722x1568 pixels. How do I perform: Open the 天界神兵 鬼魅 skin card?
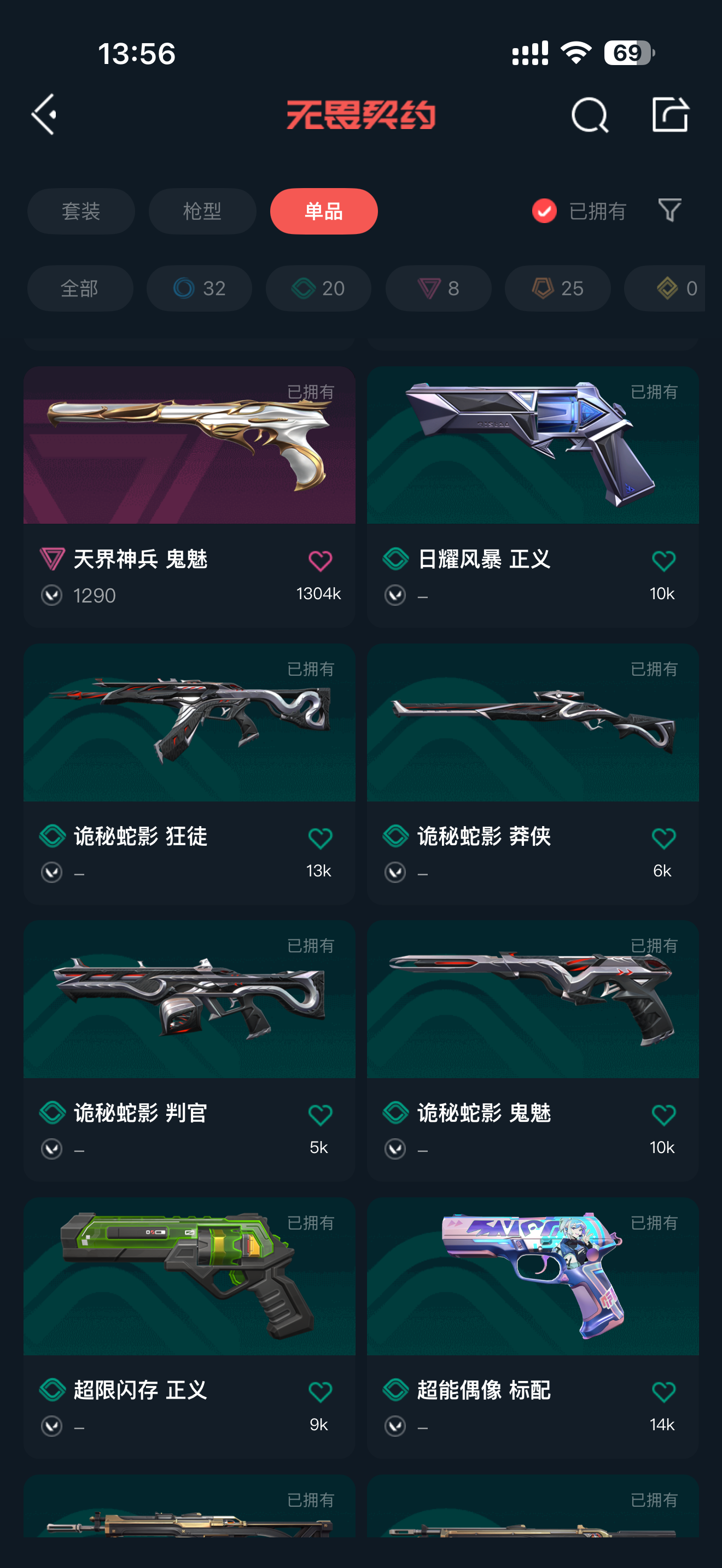pos(189,496)
